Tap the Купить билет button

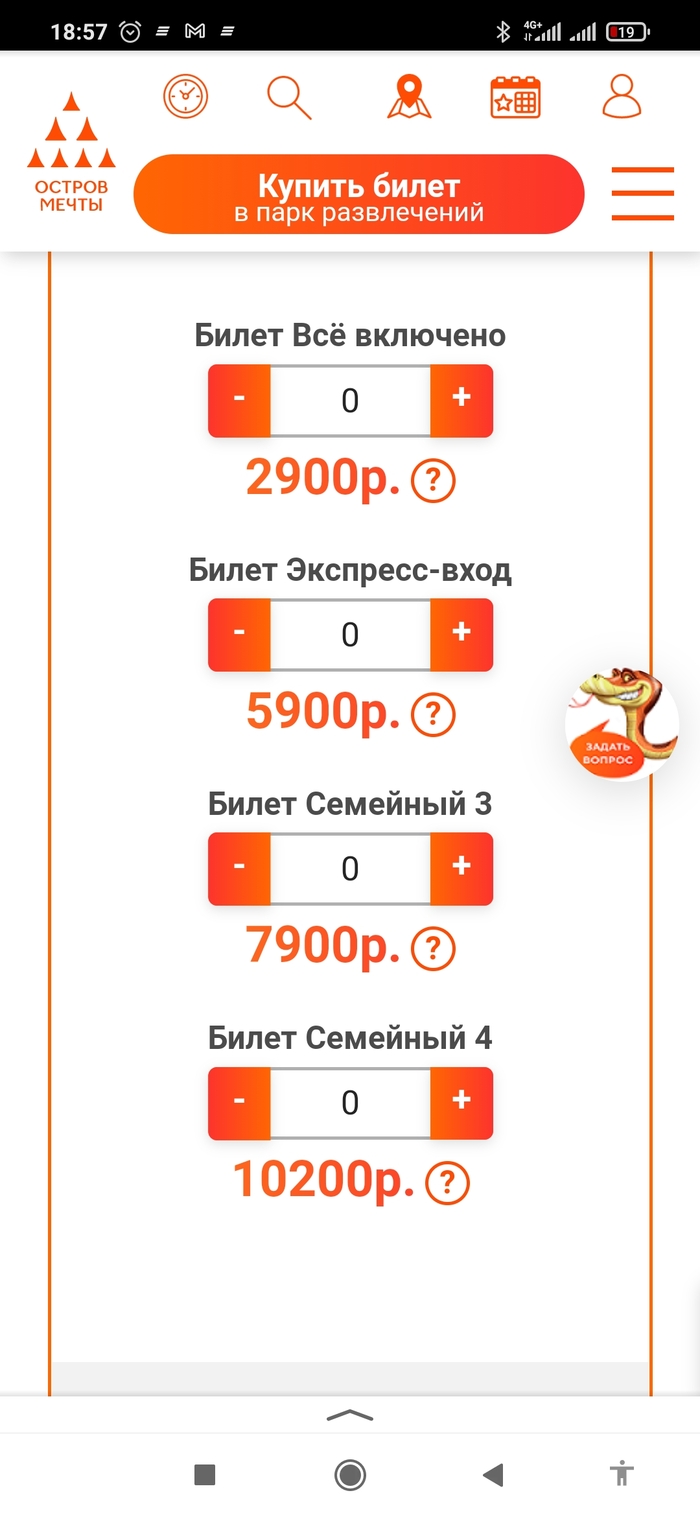[358, 195]
